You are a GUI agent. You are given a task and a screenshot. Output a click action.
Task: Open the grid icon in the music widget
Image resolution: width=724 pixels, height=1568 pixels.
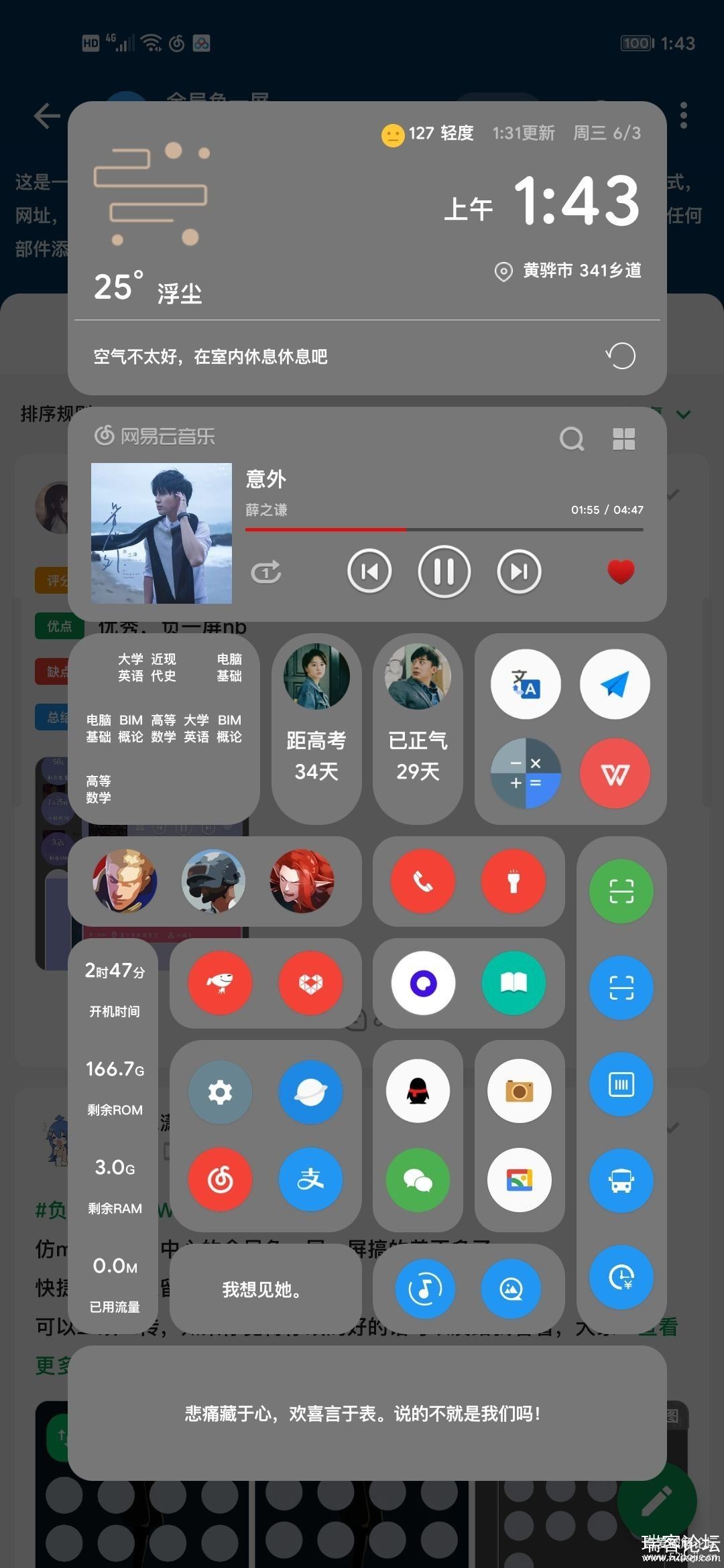point(623,439)
